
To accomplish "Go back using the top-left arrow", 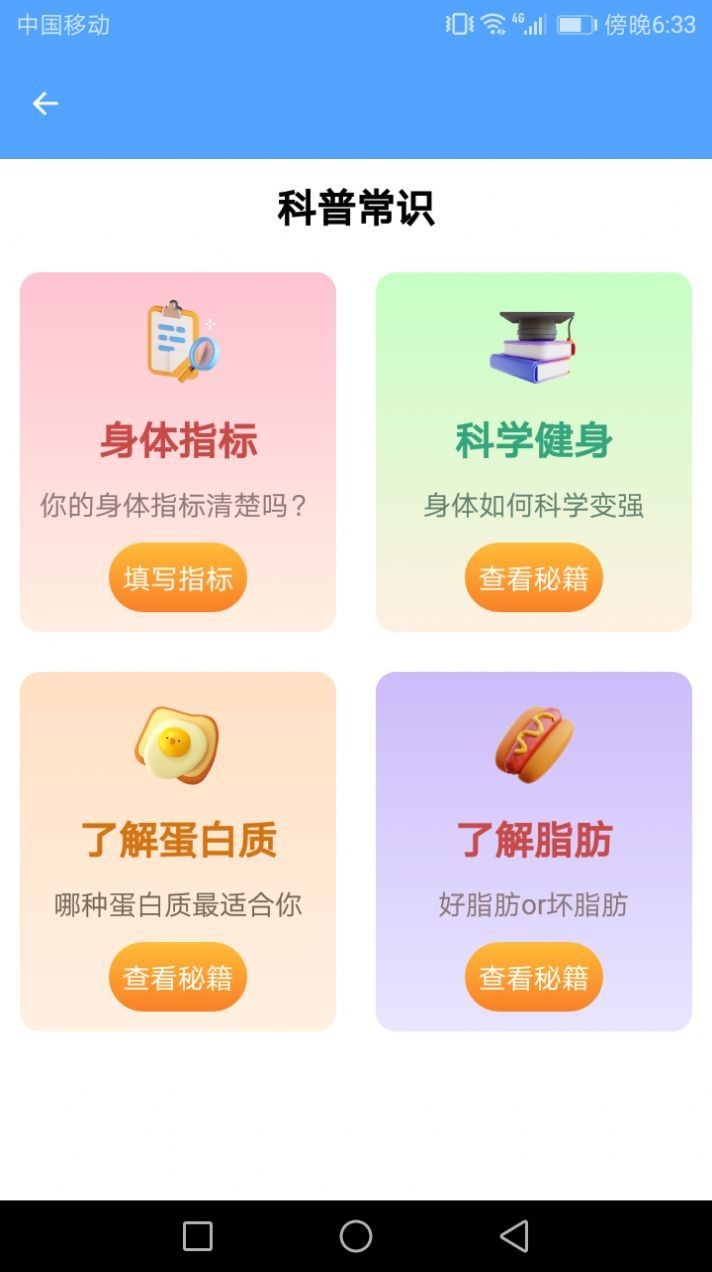I will pyautogui.click(x=45, y=103).
